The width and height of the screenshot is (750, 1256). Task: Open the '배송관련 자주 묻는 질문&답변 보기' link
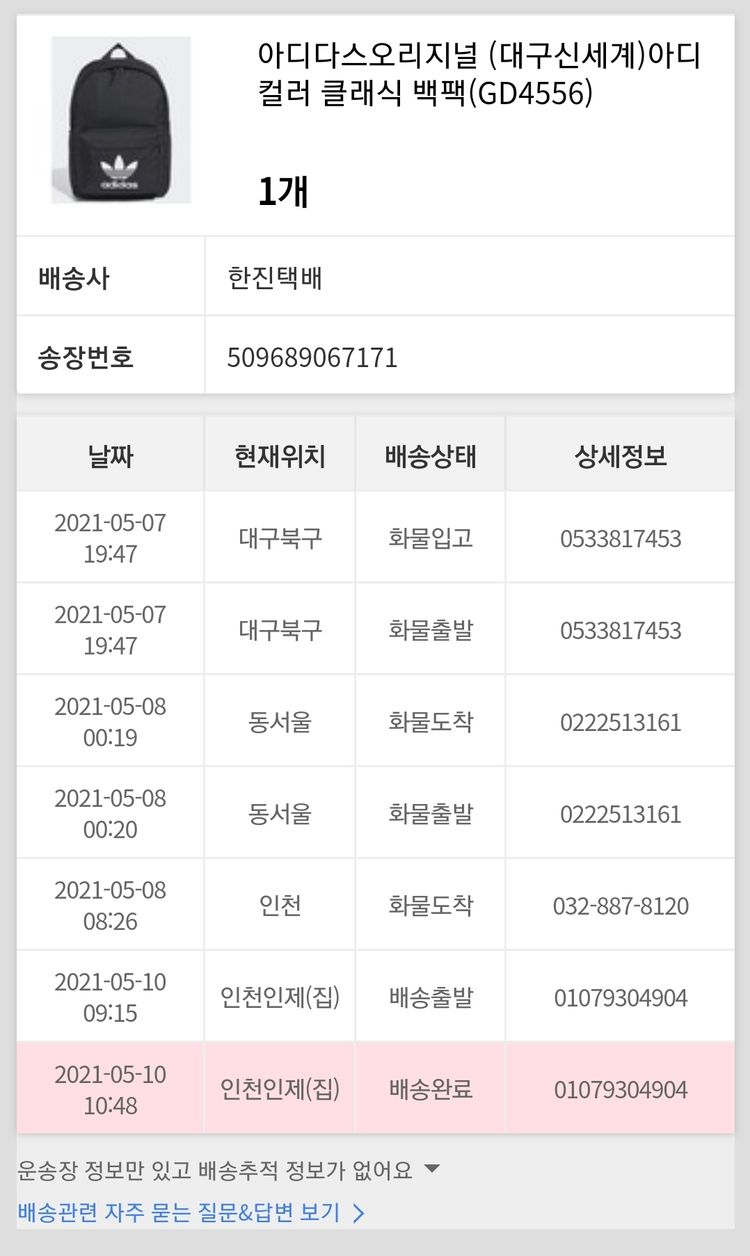[190, 1213]
